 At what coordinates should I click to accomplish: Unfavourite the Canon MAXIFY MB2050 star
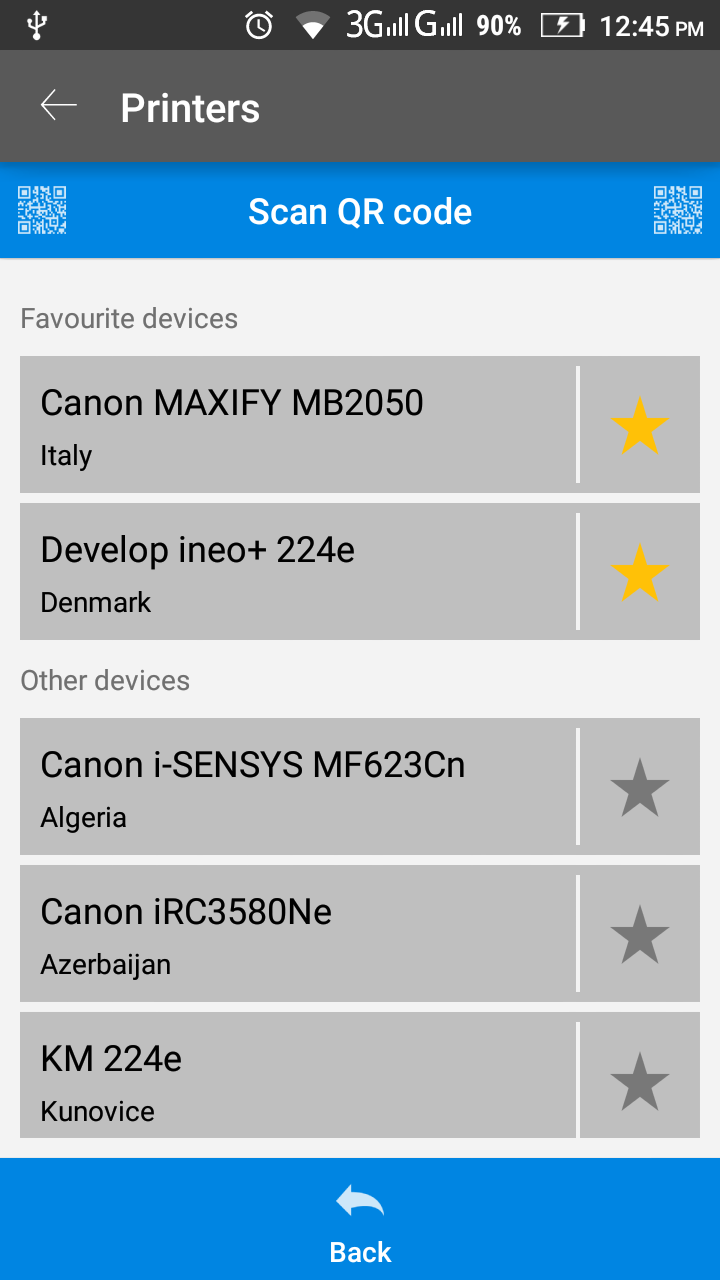pos(640,425)
